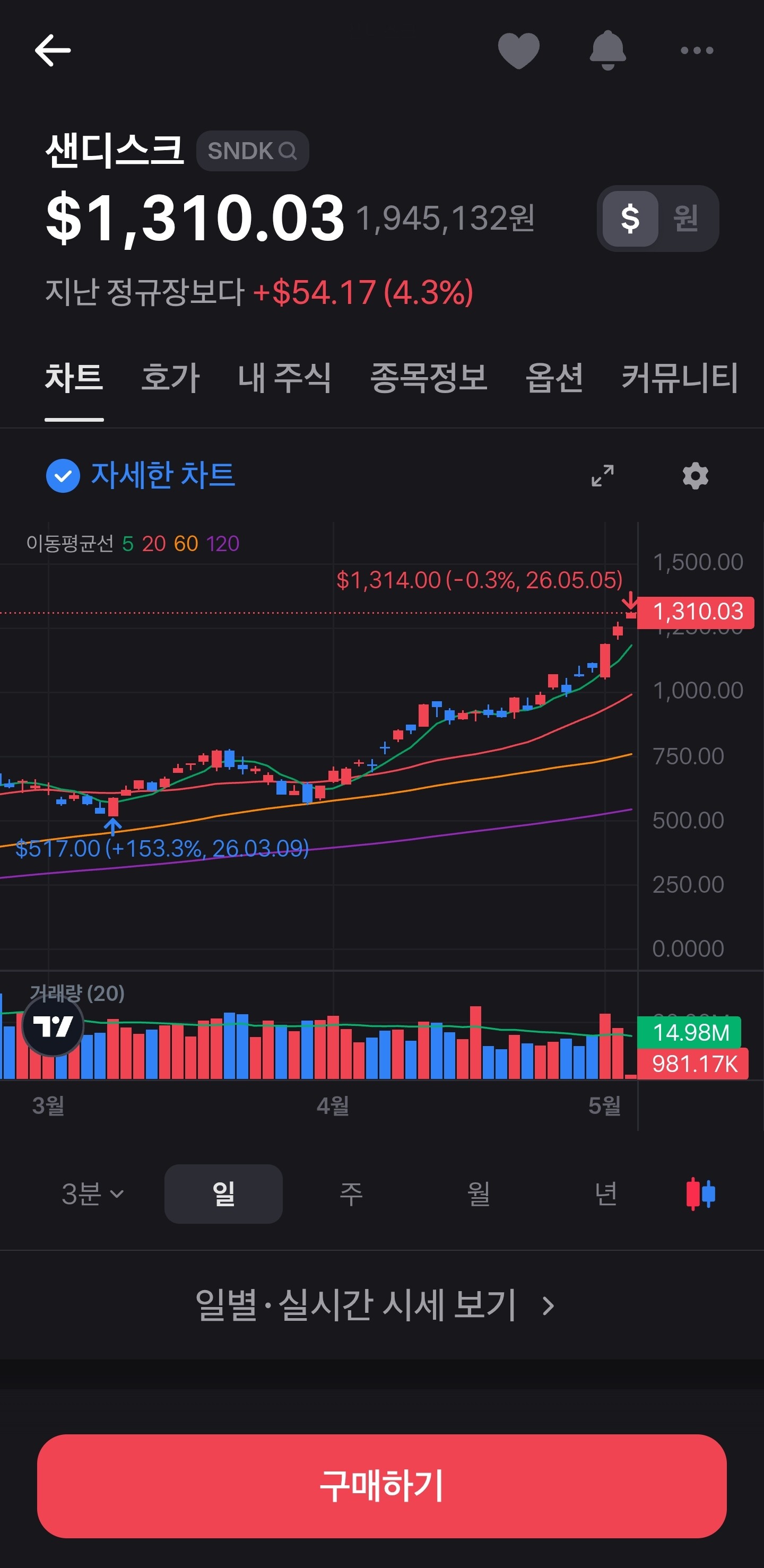Select the 종목정보 tab

pyautogui.click(x=429, y=377)
